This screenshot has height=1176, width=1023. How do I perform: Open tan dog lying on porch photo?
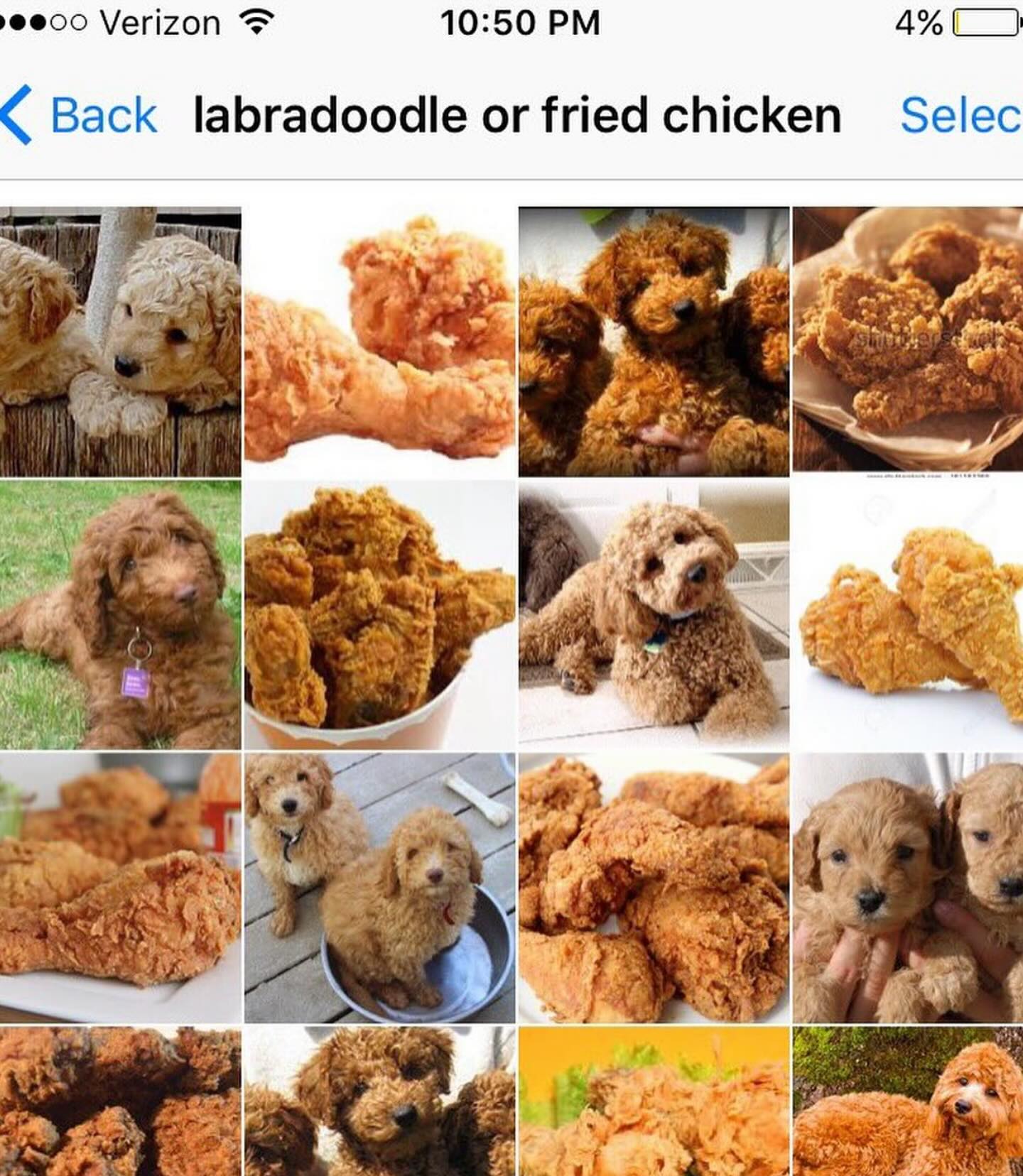[654, 615]
